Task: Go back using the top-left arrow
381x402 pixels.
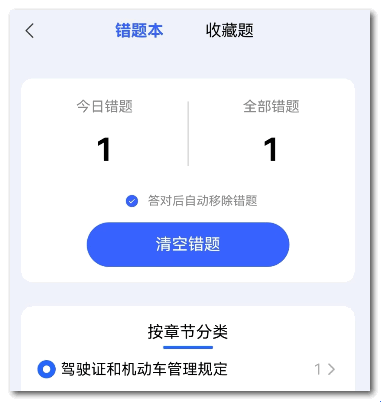Action: (30, 31)
